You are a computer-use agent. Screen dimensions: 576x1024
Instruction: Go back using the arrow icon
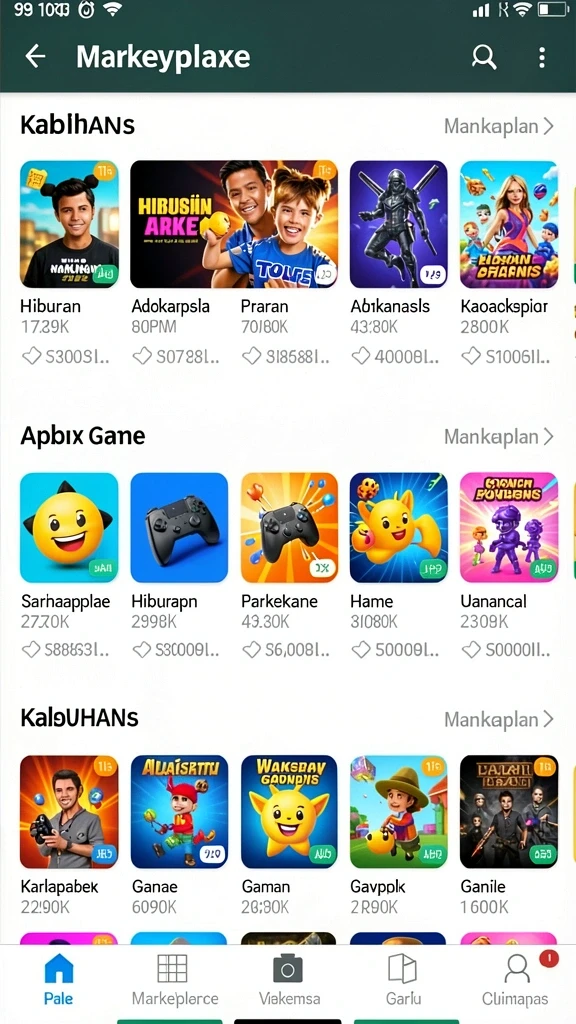35,57
